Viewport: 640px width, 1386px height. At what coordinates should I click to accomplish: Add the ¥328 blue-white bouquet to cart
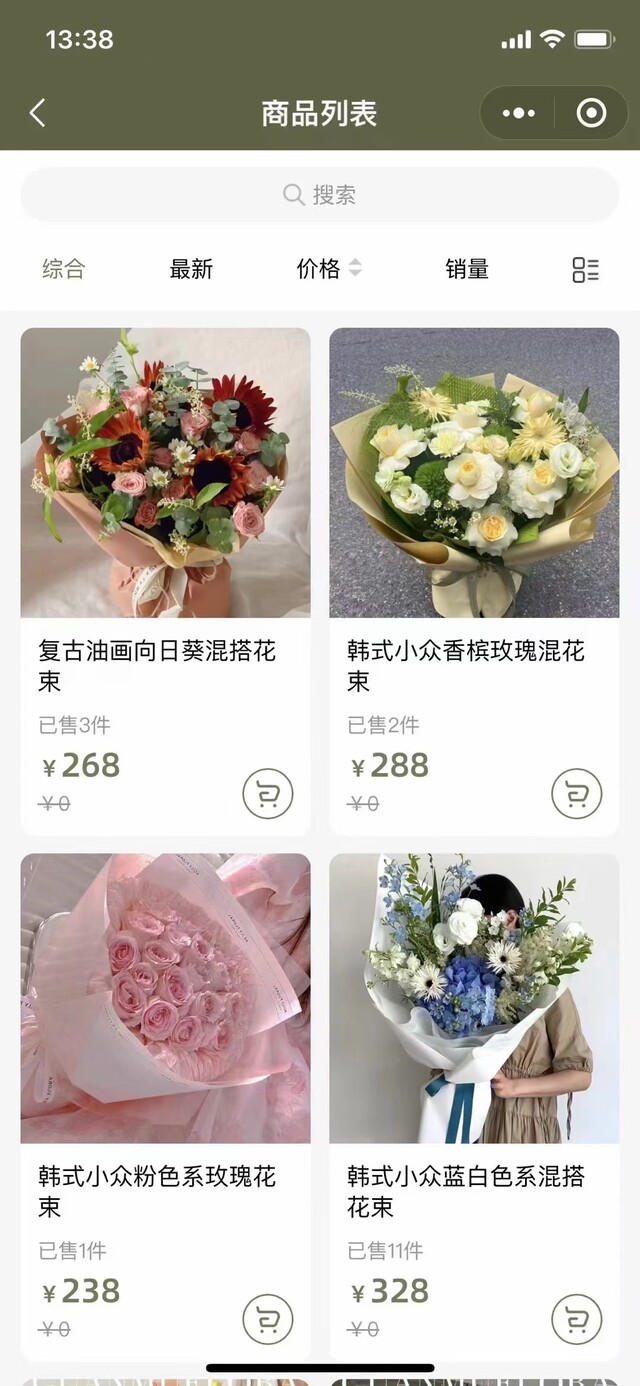(577, 1319)
